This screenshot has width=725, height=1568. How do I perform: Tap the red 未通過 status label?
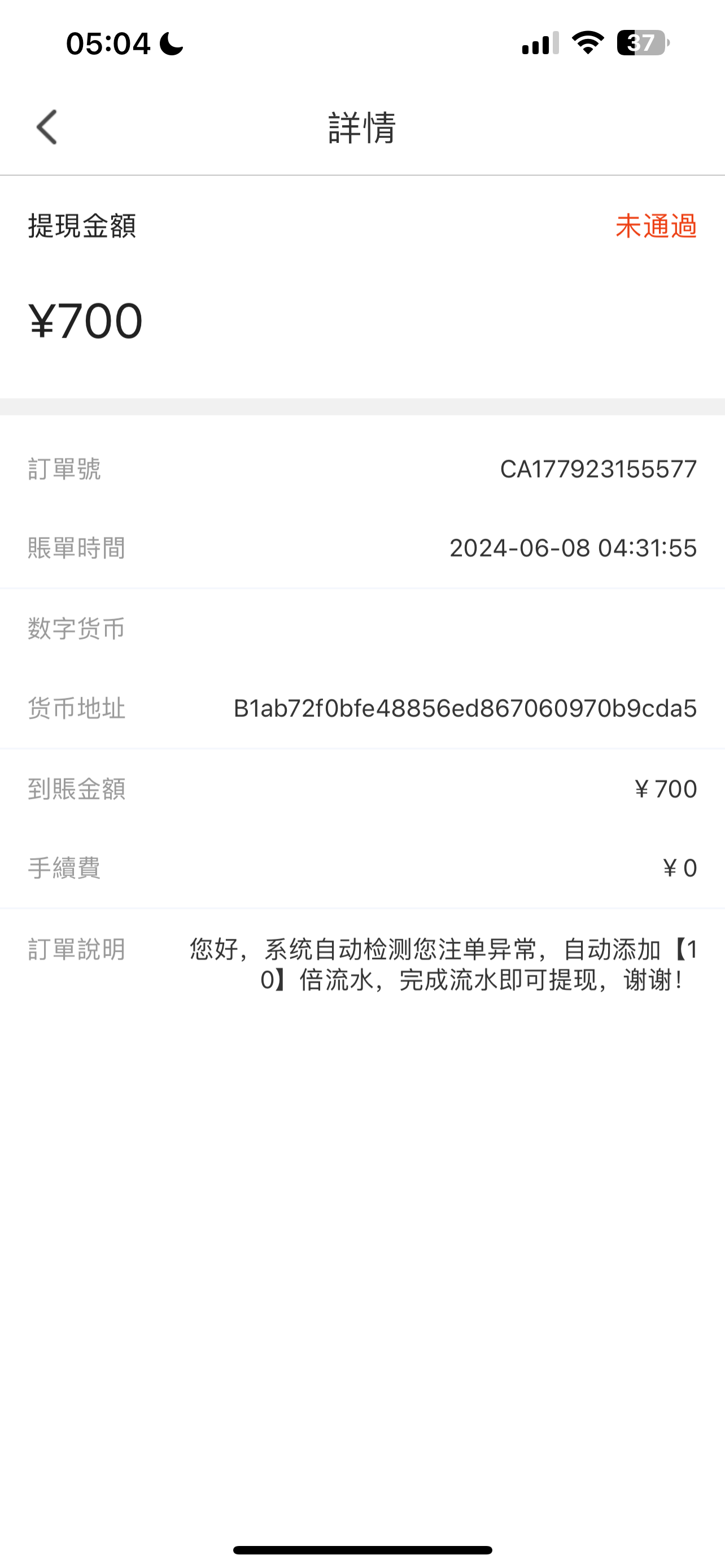(657, 226)
